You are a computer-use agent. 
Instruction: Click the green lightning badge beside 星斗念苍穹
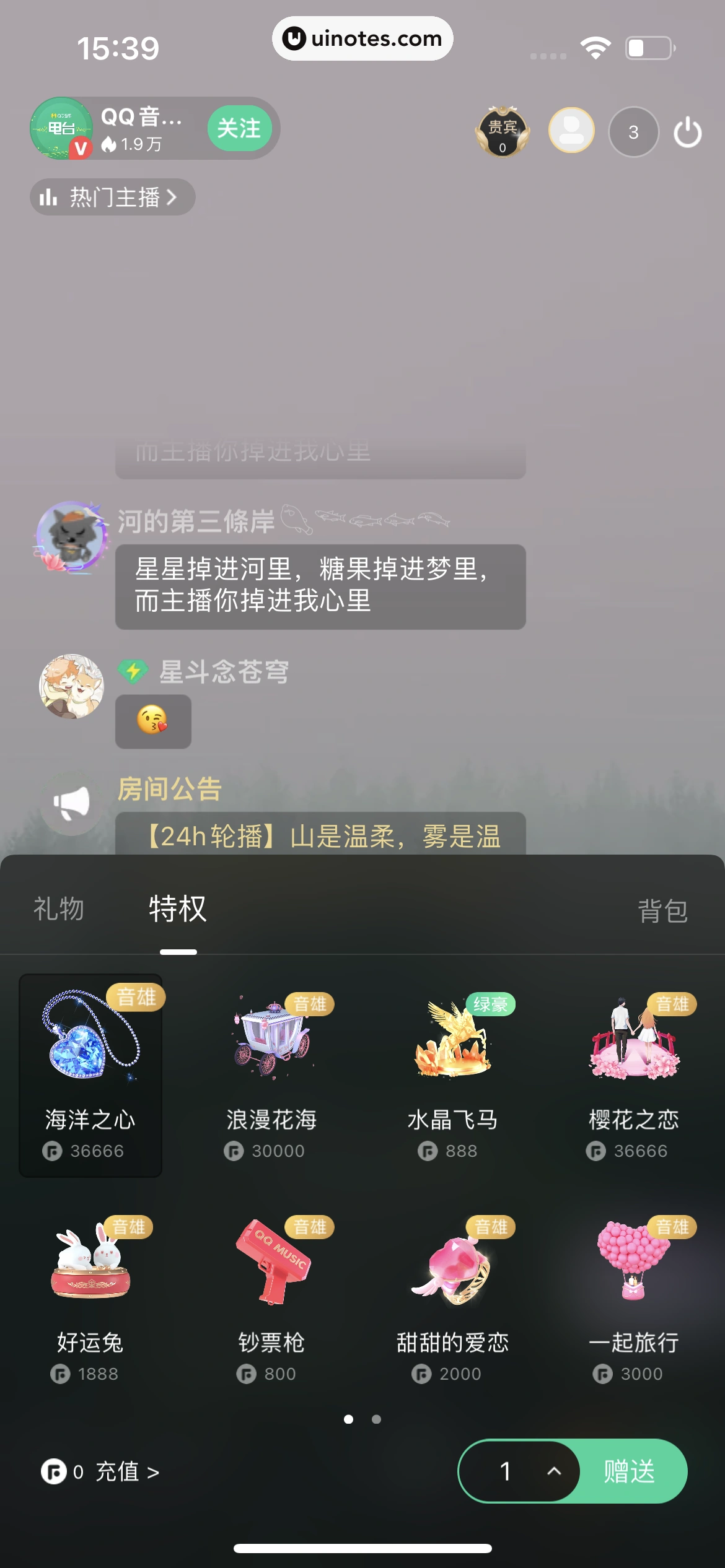(x=132, y=671)
